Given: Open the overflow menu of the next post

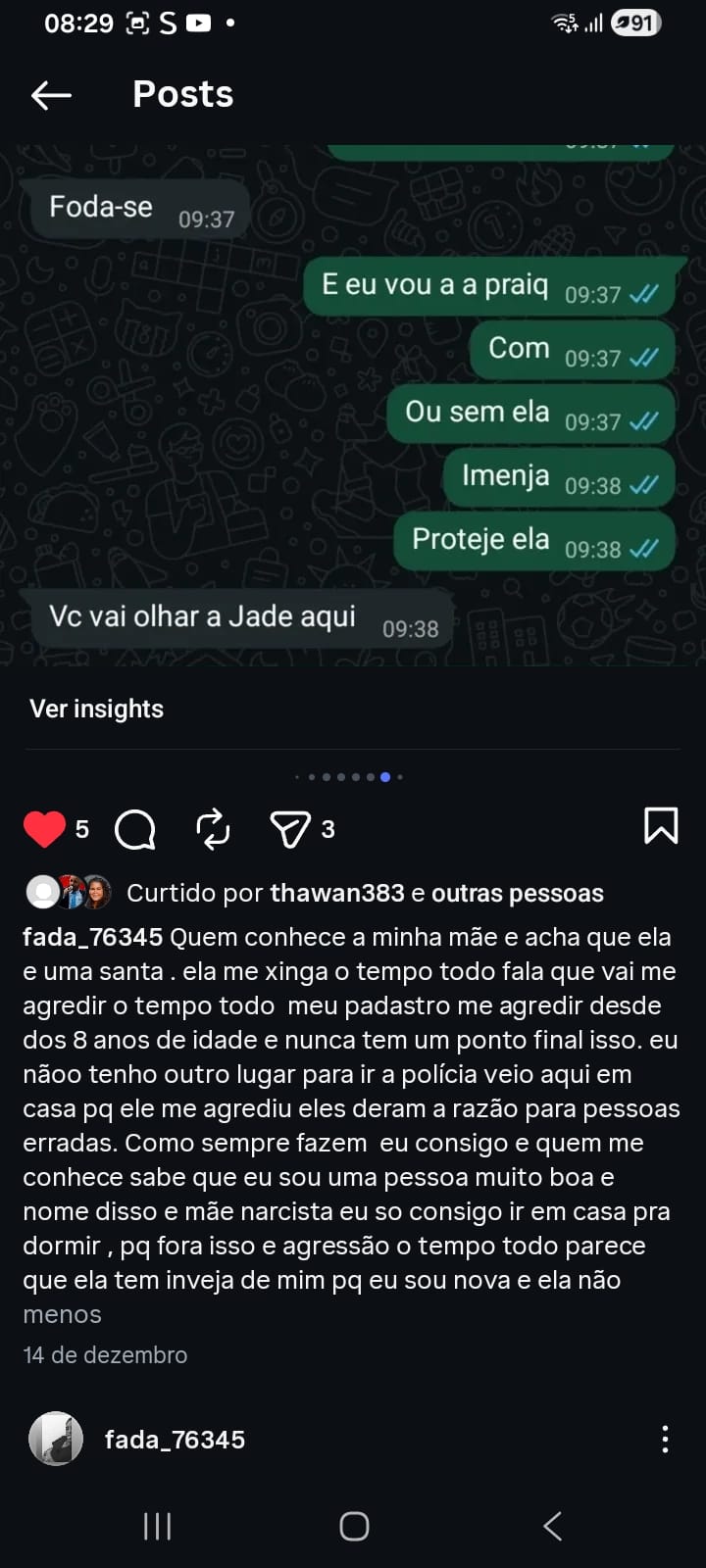Looking at the screenshot, I should click(665, 1439).
